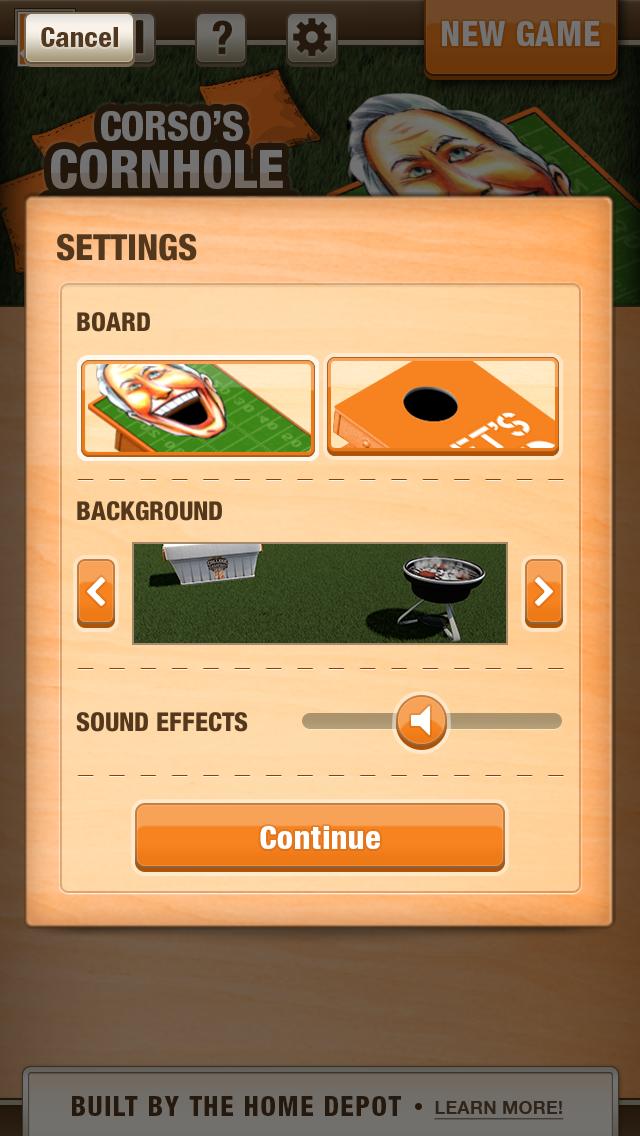Show the previous background option
This screenshot has width=640, height=1136.
click(96, 593)
